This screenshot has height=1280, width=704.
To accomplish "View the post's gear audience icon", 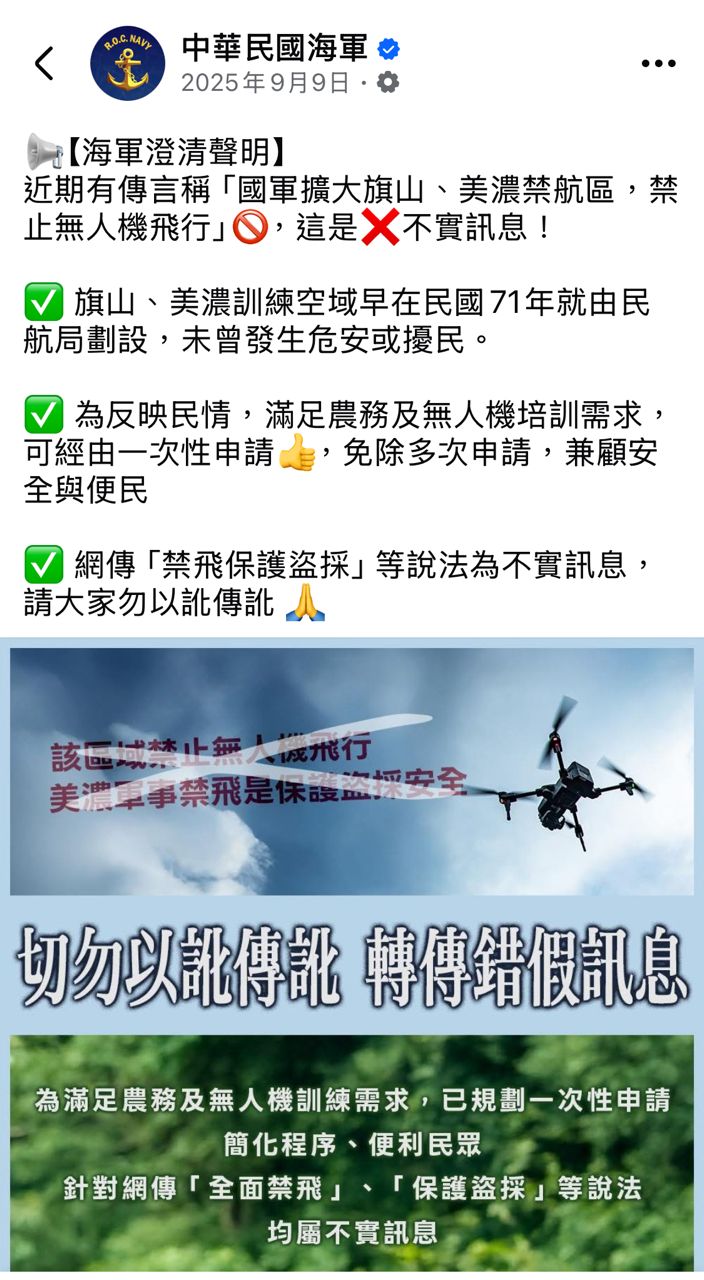I will 388,83.
